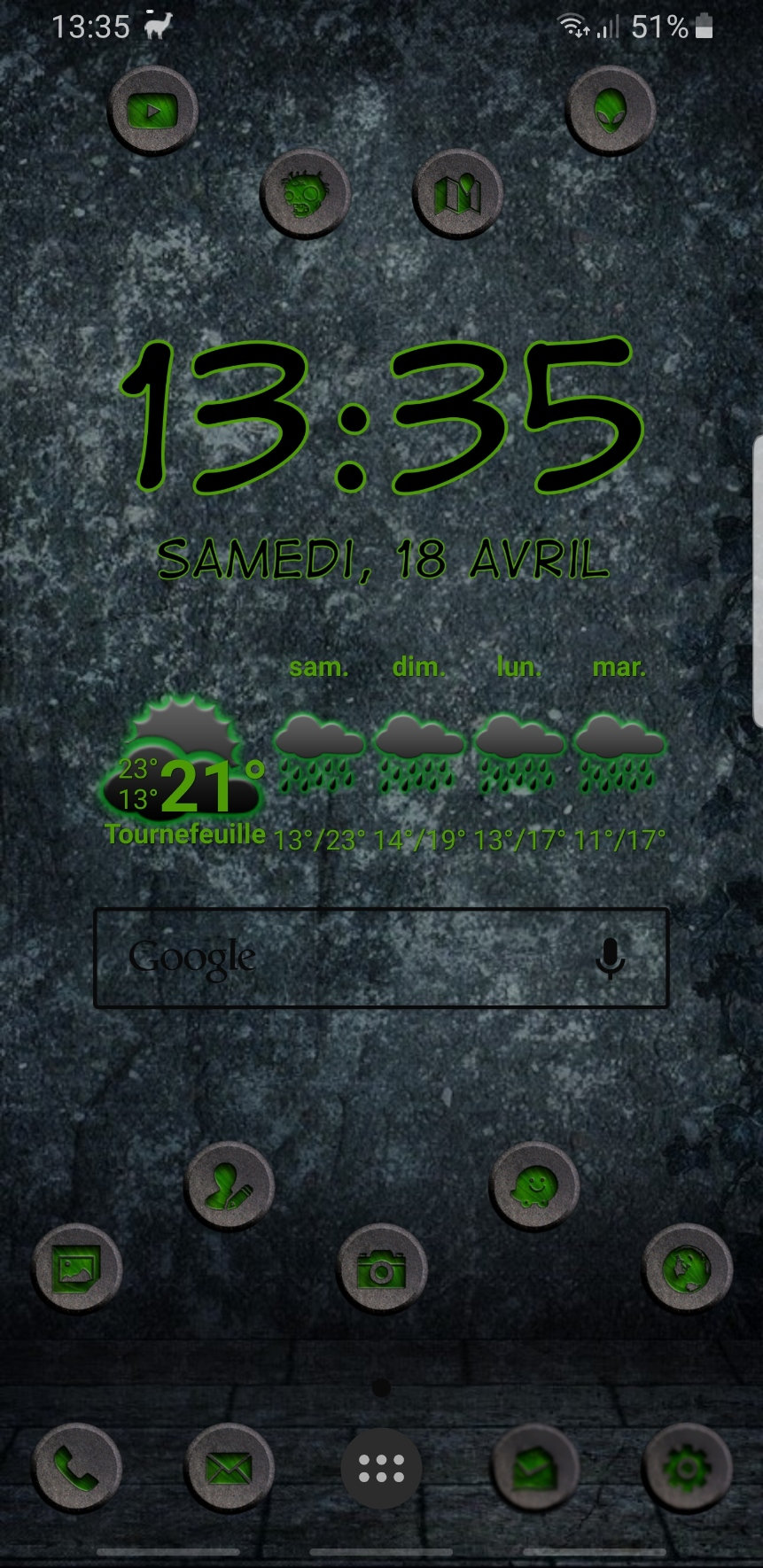Image resolution: width=763 pixels, height=1568 pixels.
Task: Open the envelope Messages app
Action: (x=229, y=1468)
